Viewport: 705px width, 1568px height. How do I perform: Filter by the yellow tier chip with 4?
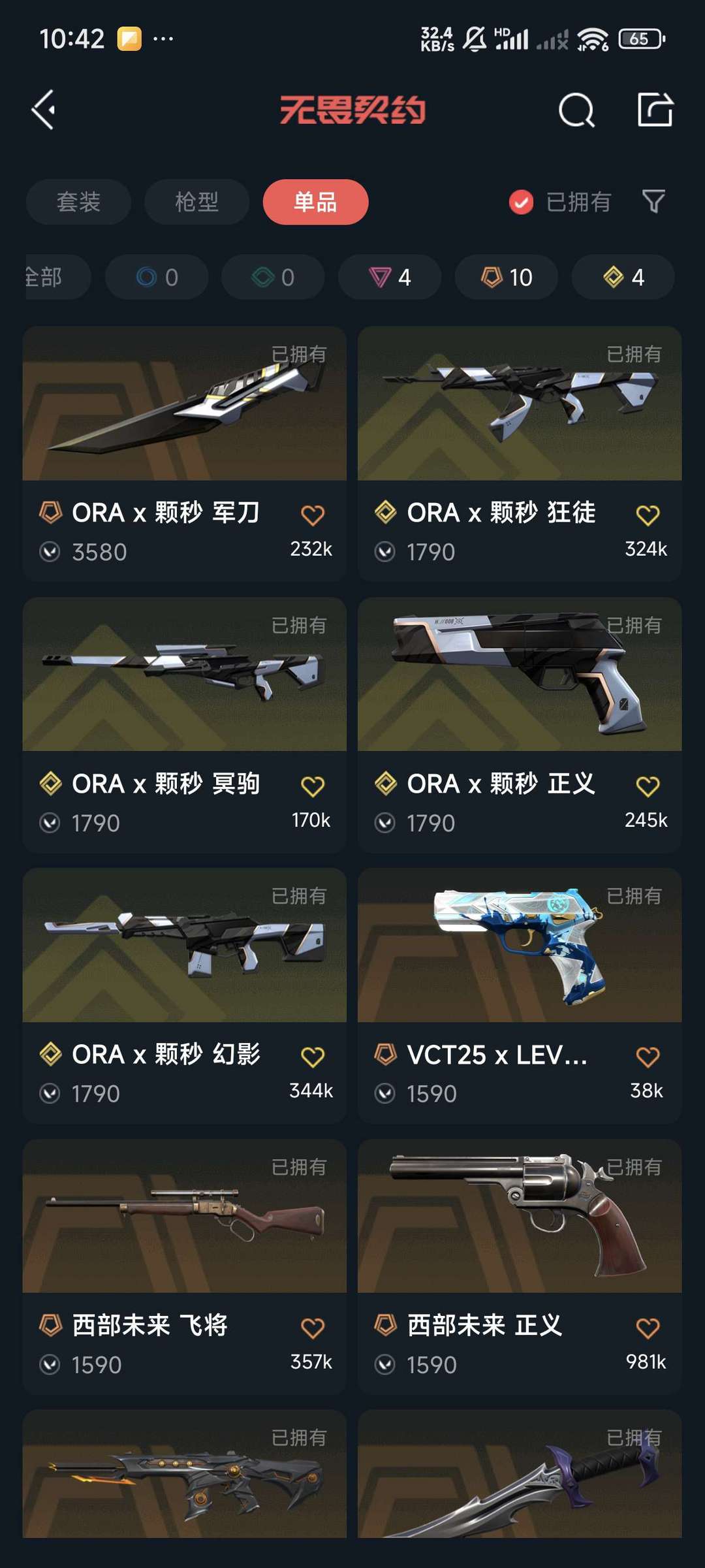tap(623, 277)
